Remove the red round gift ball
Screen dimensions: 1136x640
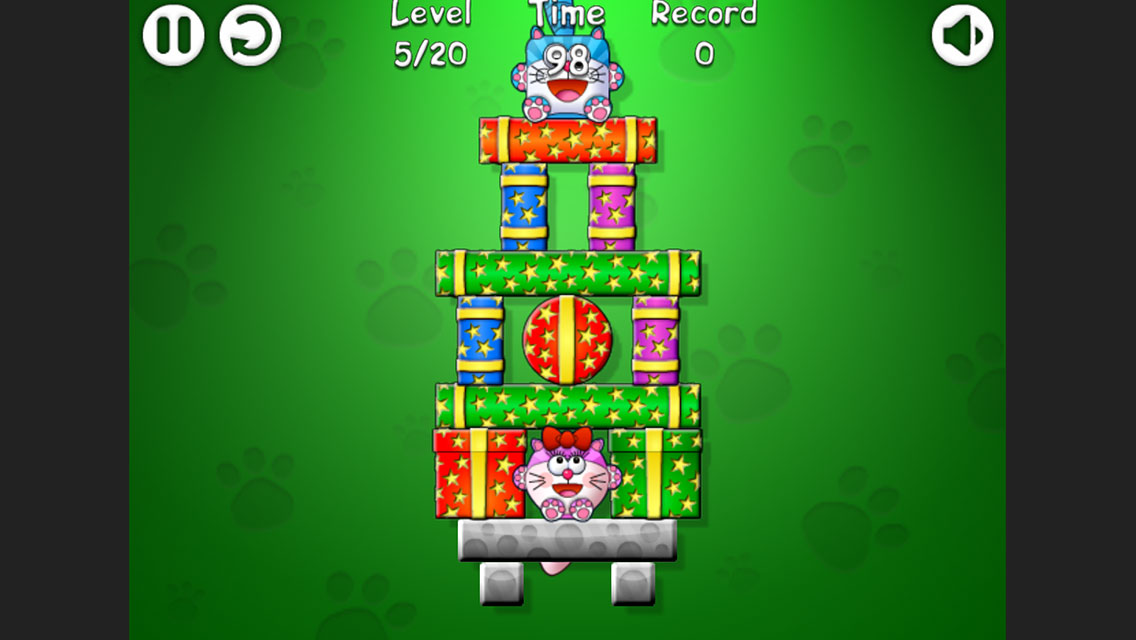(567, 340)
